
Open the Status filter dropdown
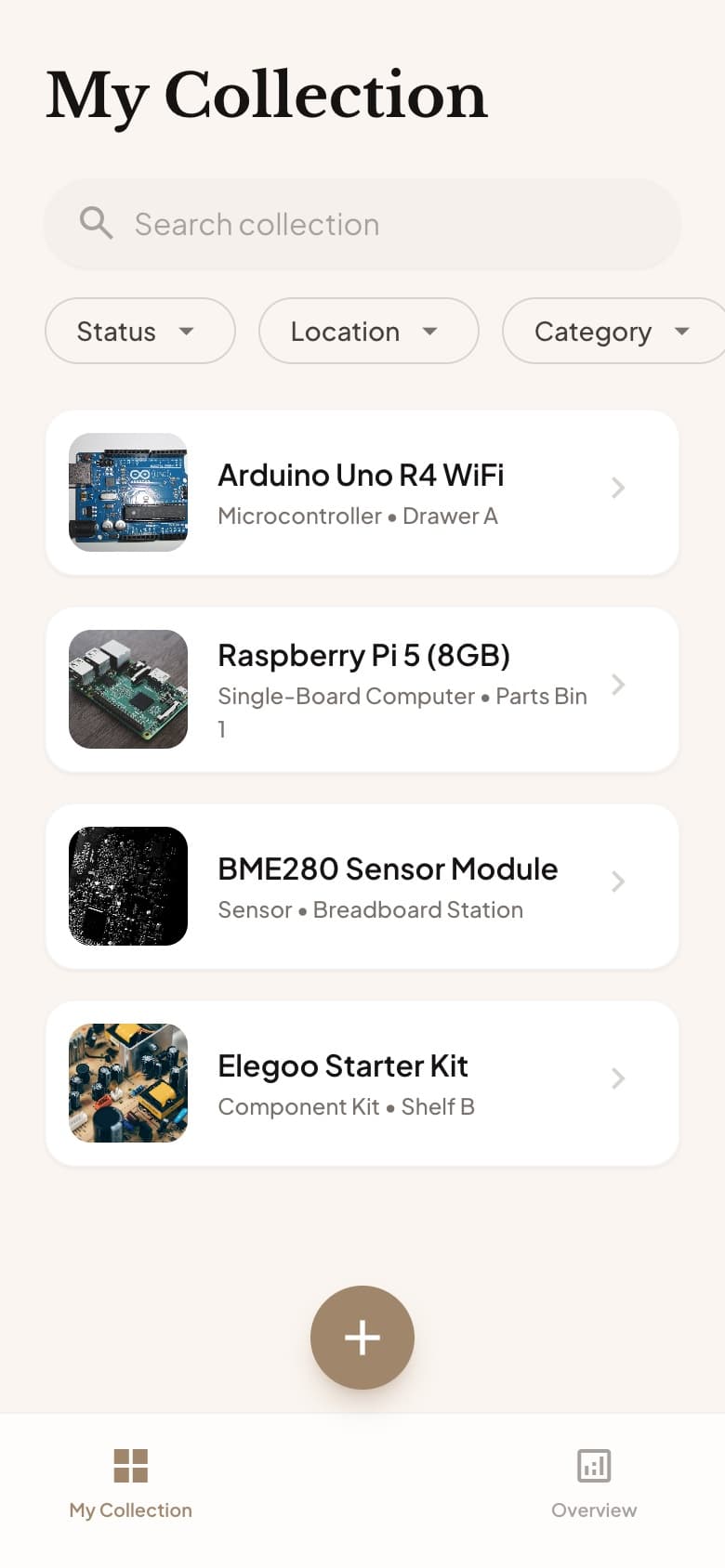coord(139,331)
